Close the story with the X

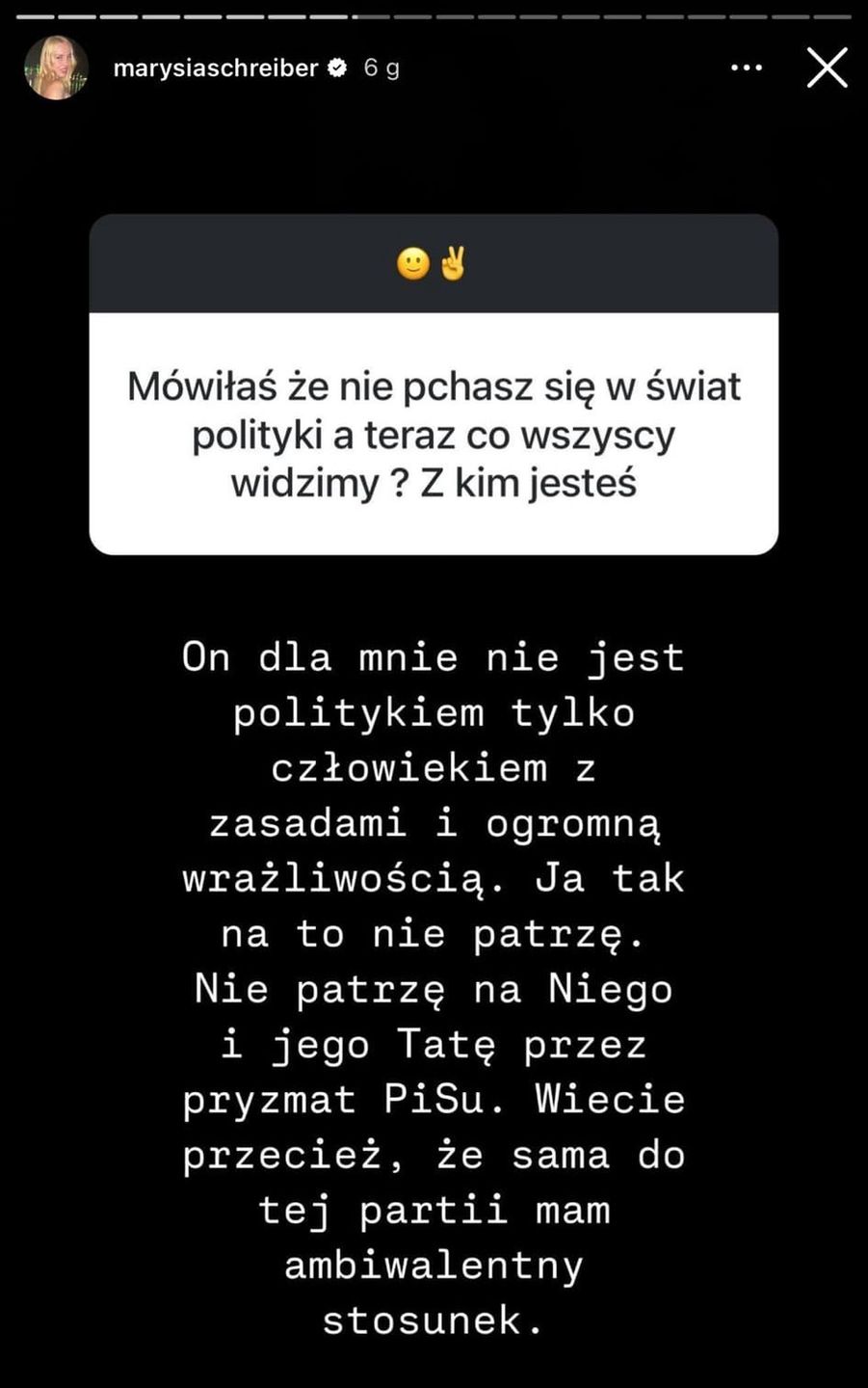coord(827,68)
